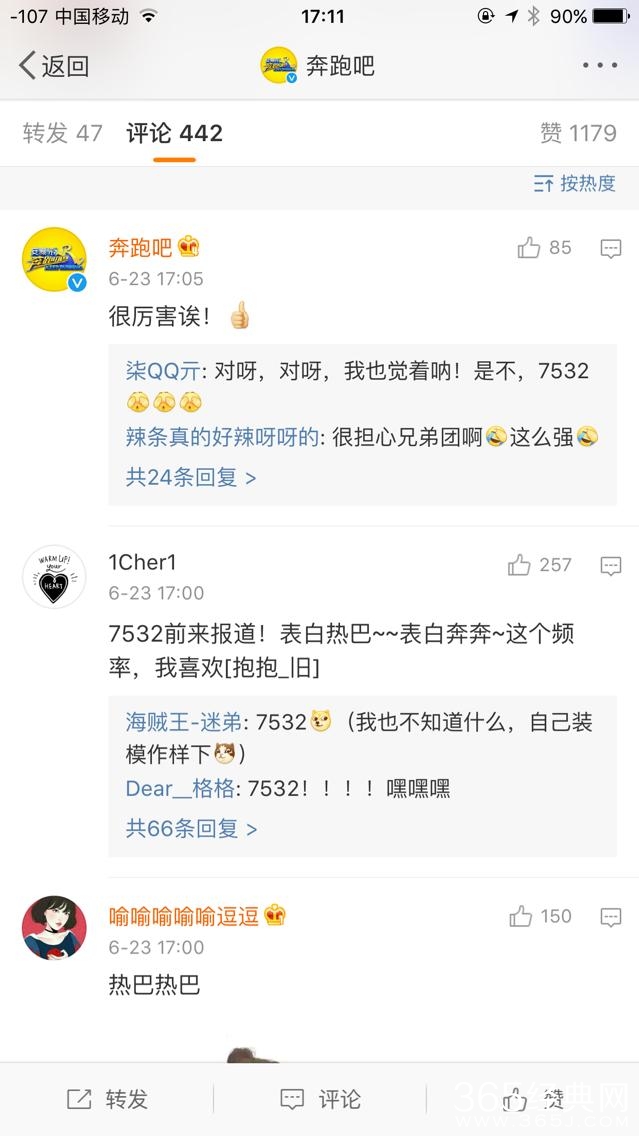Expand 共24条回复 replies
Viewport: 639px width, 1136px height.
click(x=191, y=477)
